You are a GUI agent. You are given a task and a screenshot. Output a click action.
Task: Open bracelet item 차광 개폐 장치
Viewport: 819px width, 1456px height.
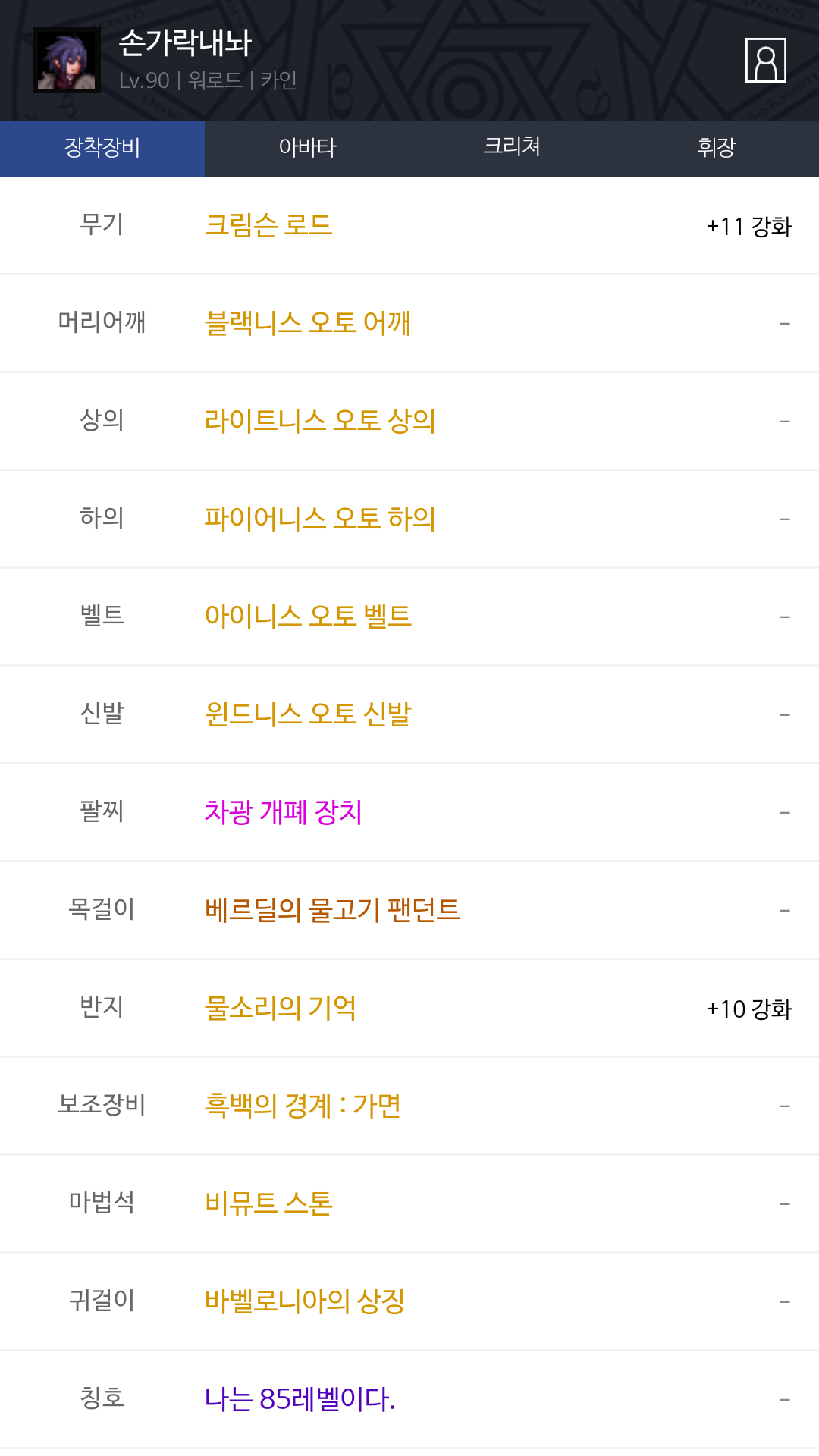coord(284,812)
